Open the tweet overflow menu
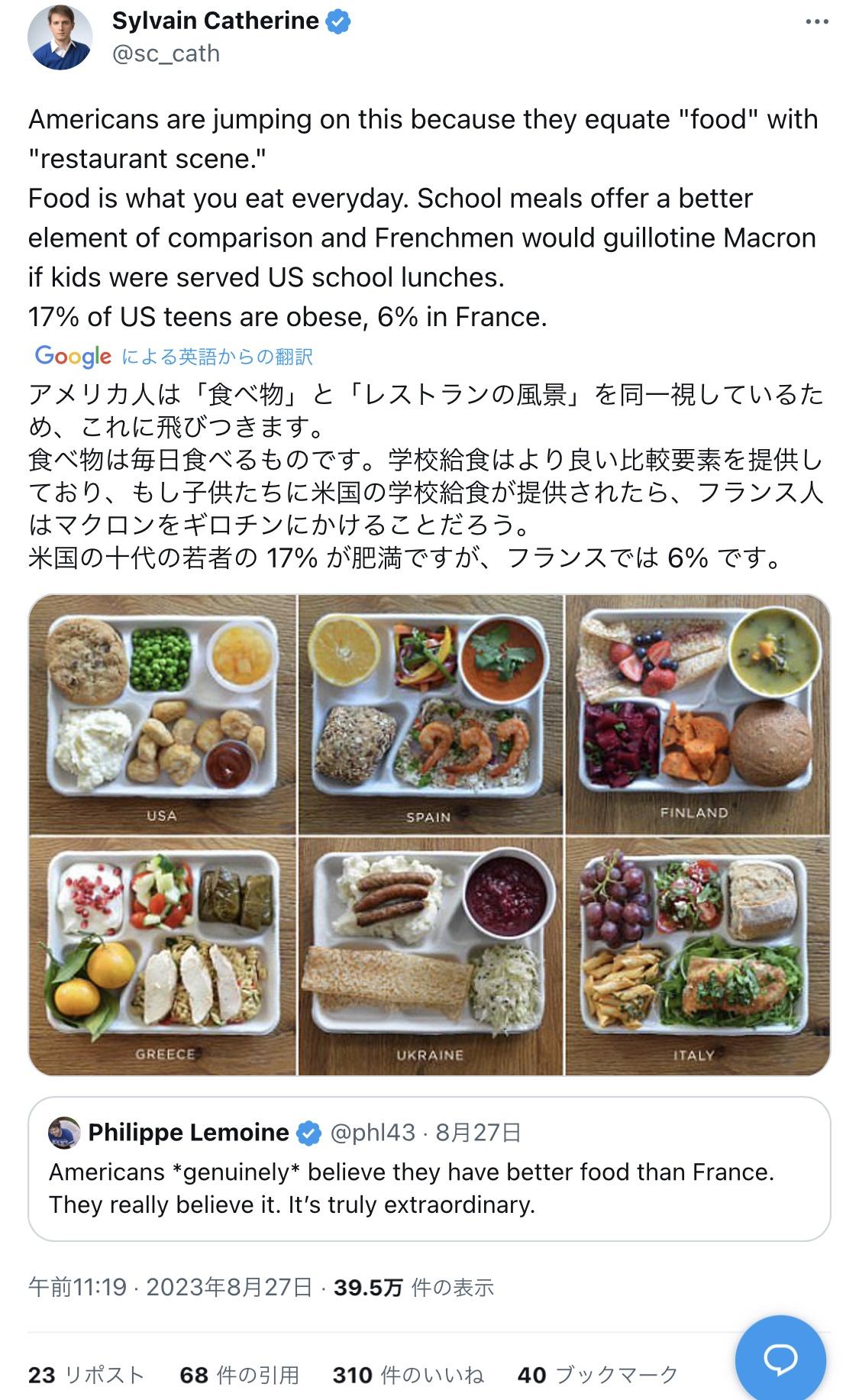Image resolution: width=859 pixels, height=1400 pixels. click(816, 22)
